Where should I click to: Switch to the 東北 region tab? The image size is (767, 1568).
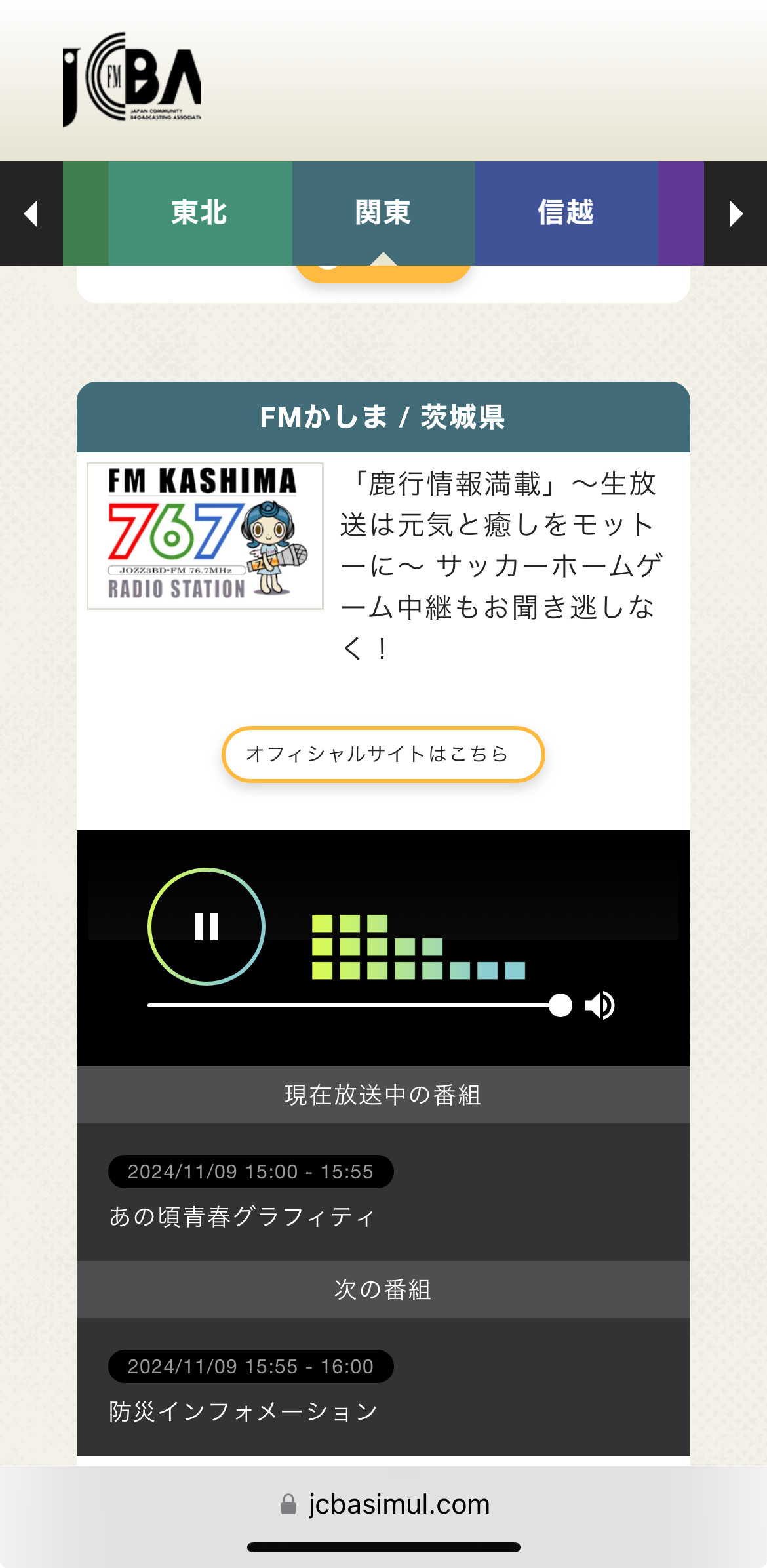(x=200, y=213)
